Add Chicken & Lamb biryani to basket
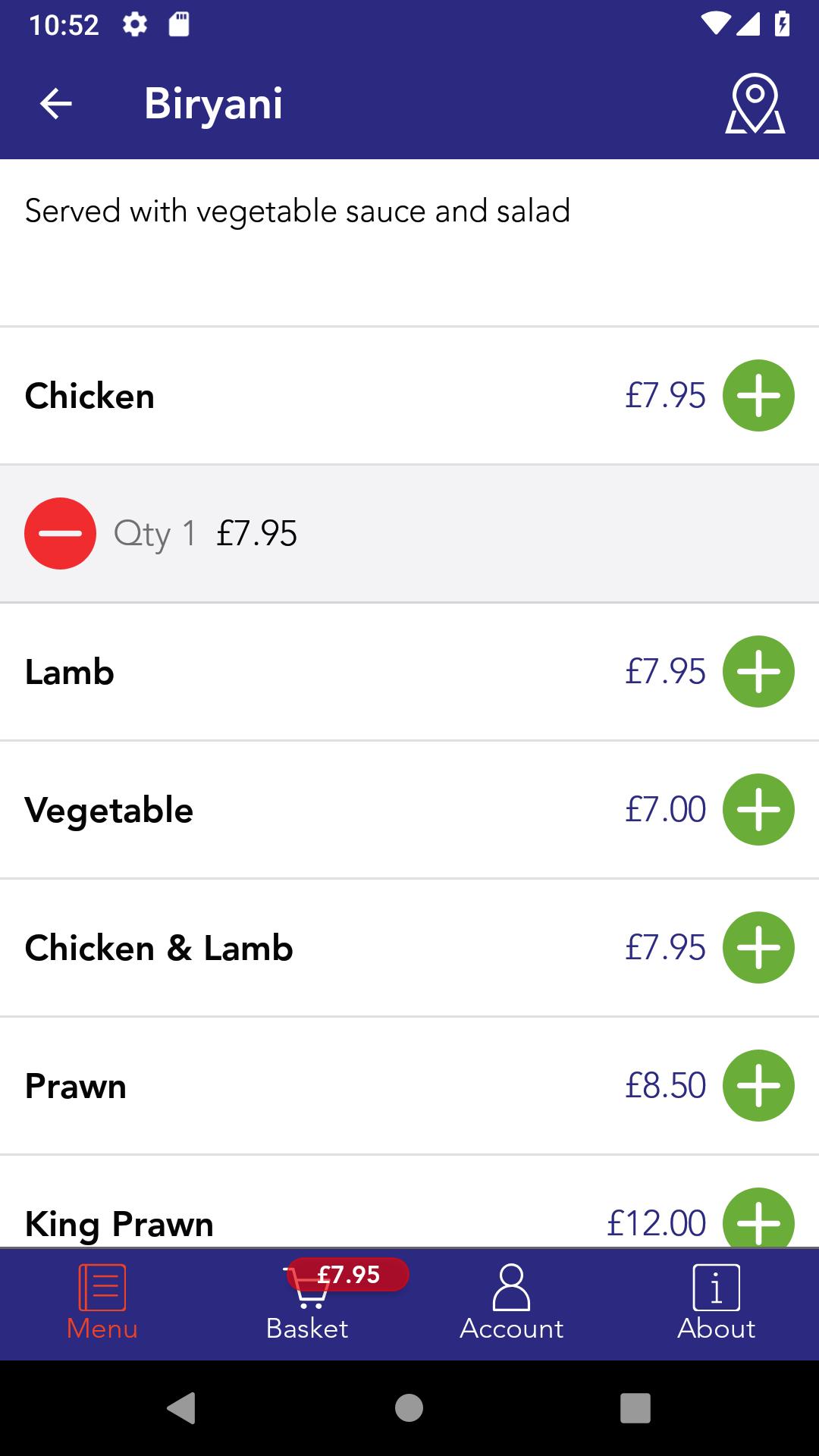This screenshot has width=819, height=1456. [x=758, y=947]
